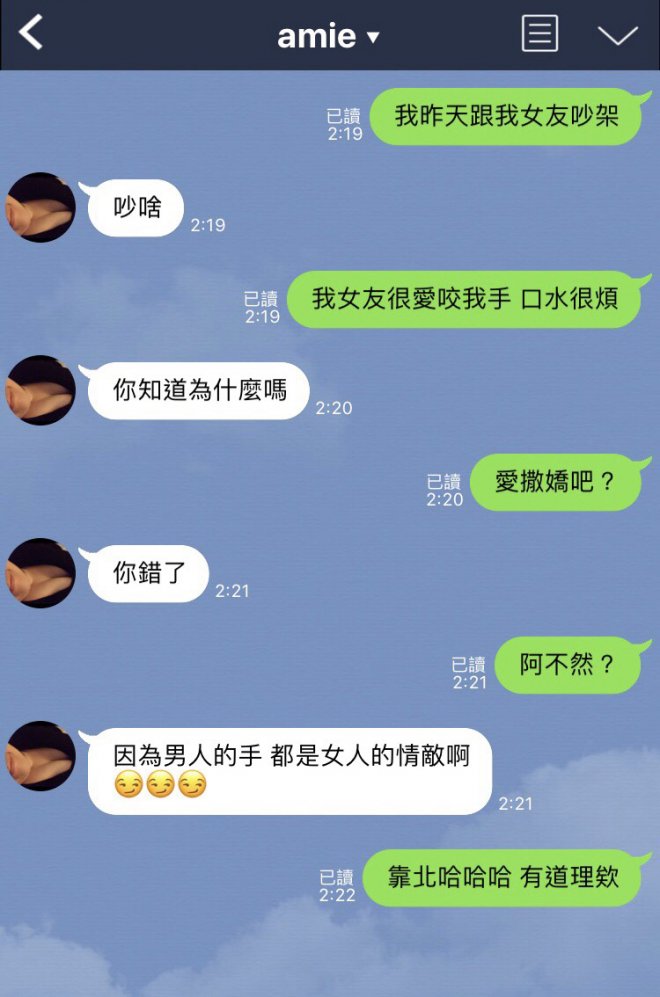Go back to the chat list
Screen dimensions: 660x997
[32, 34]
